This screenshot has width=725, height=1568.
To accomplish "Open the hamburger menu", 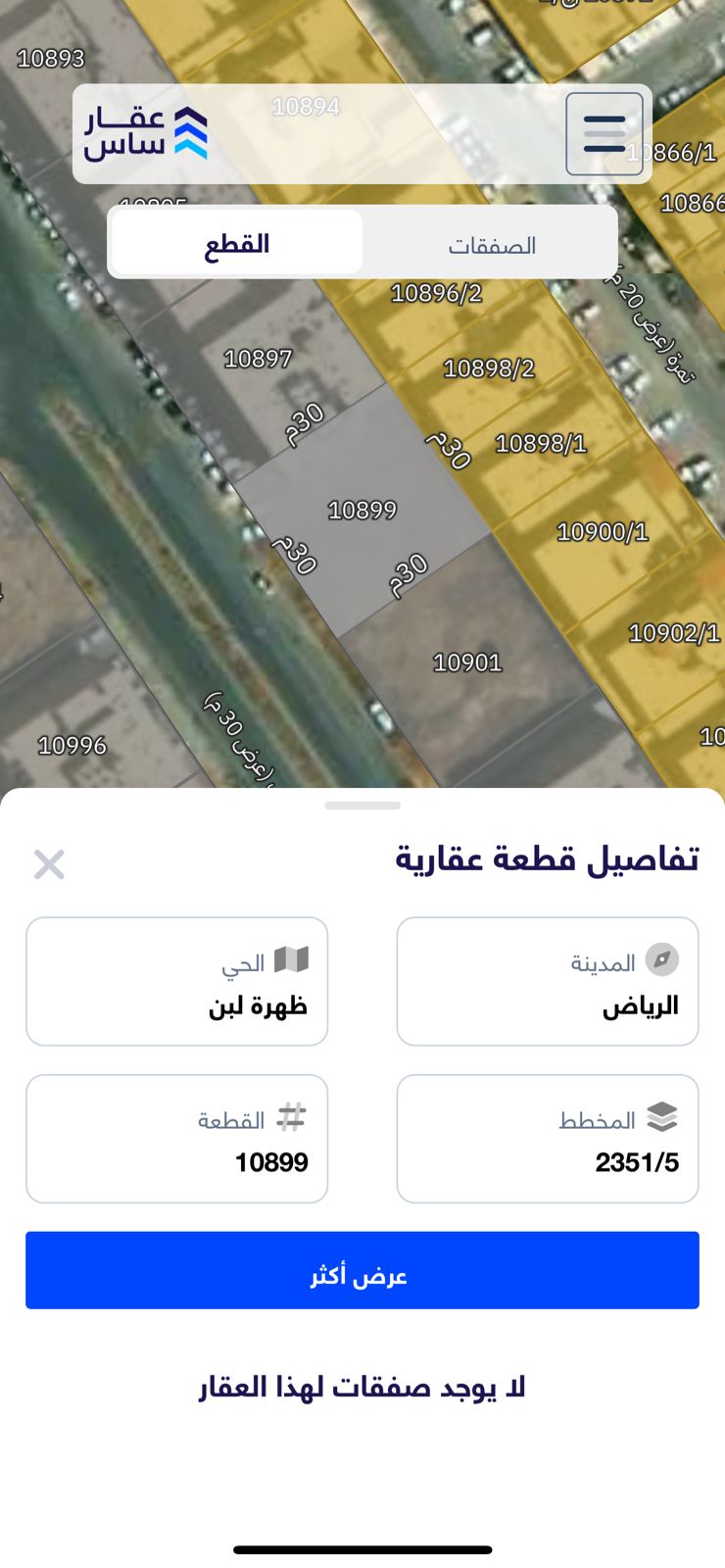I will click(604, 134).
